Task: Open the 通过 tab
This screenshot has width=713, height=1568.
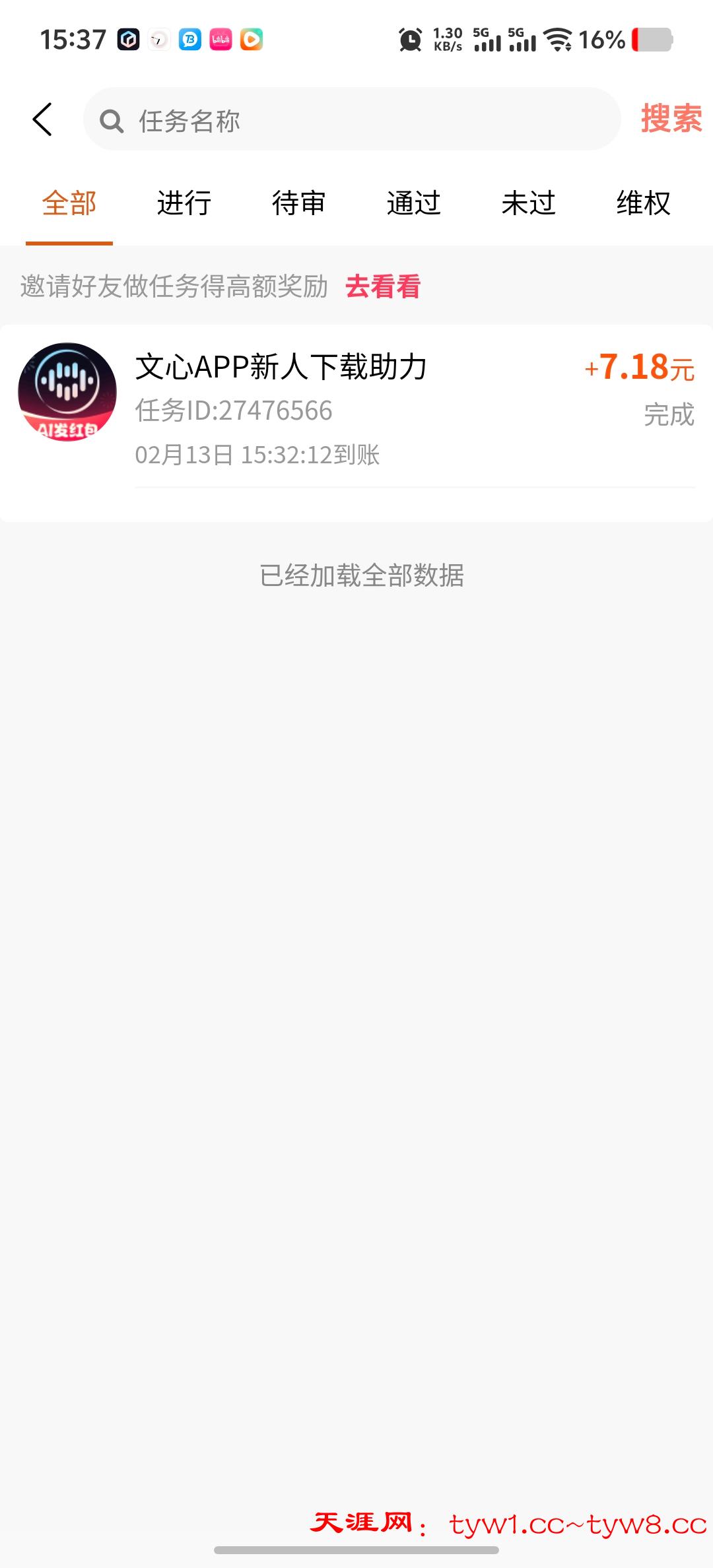Action: [414, 203]
